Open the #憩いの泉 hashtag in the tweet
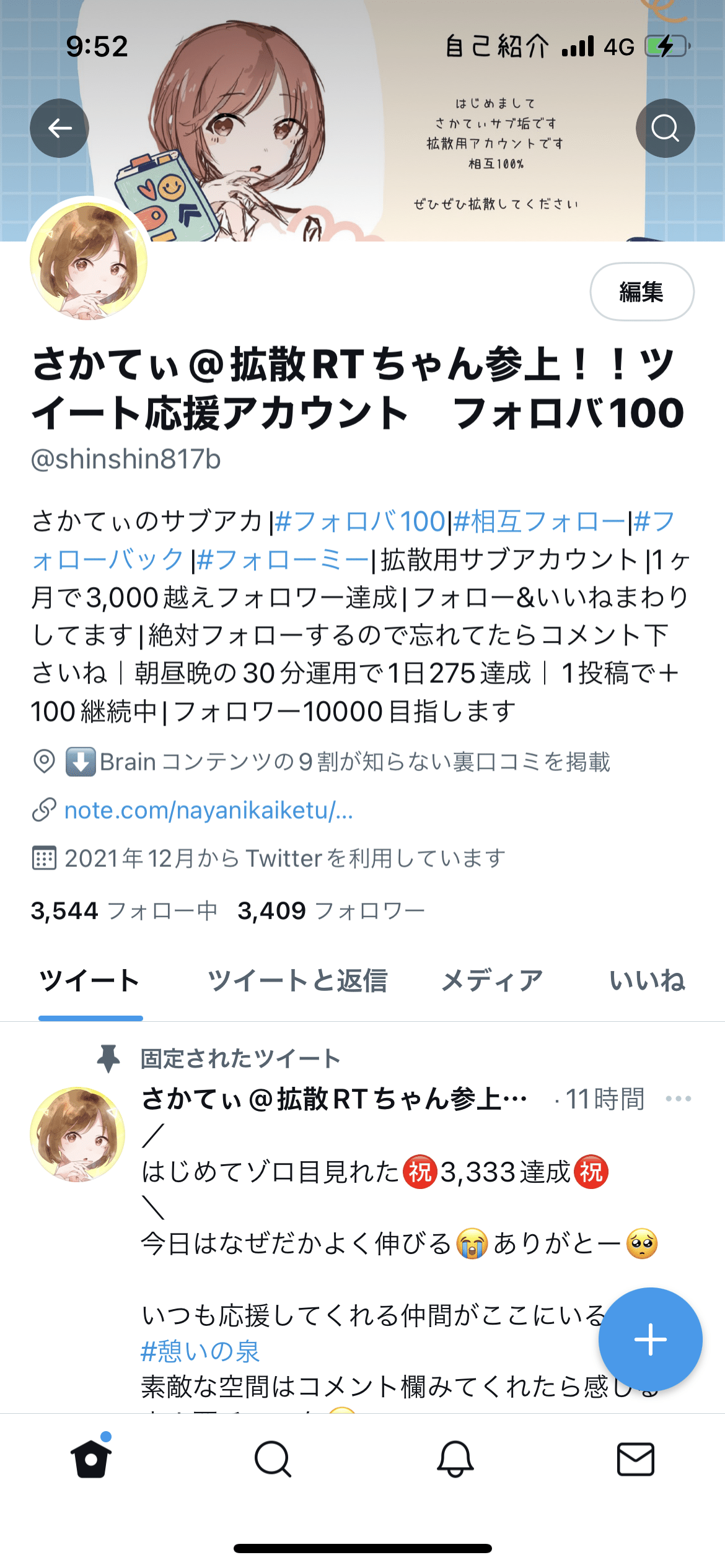Viewport: 725px width, 1568px height. [200, 1351]
